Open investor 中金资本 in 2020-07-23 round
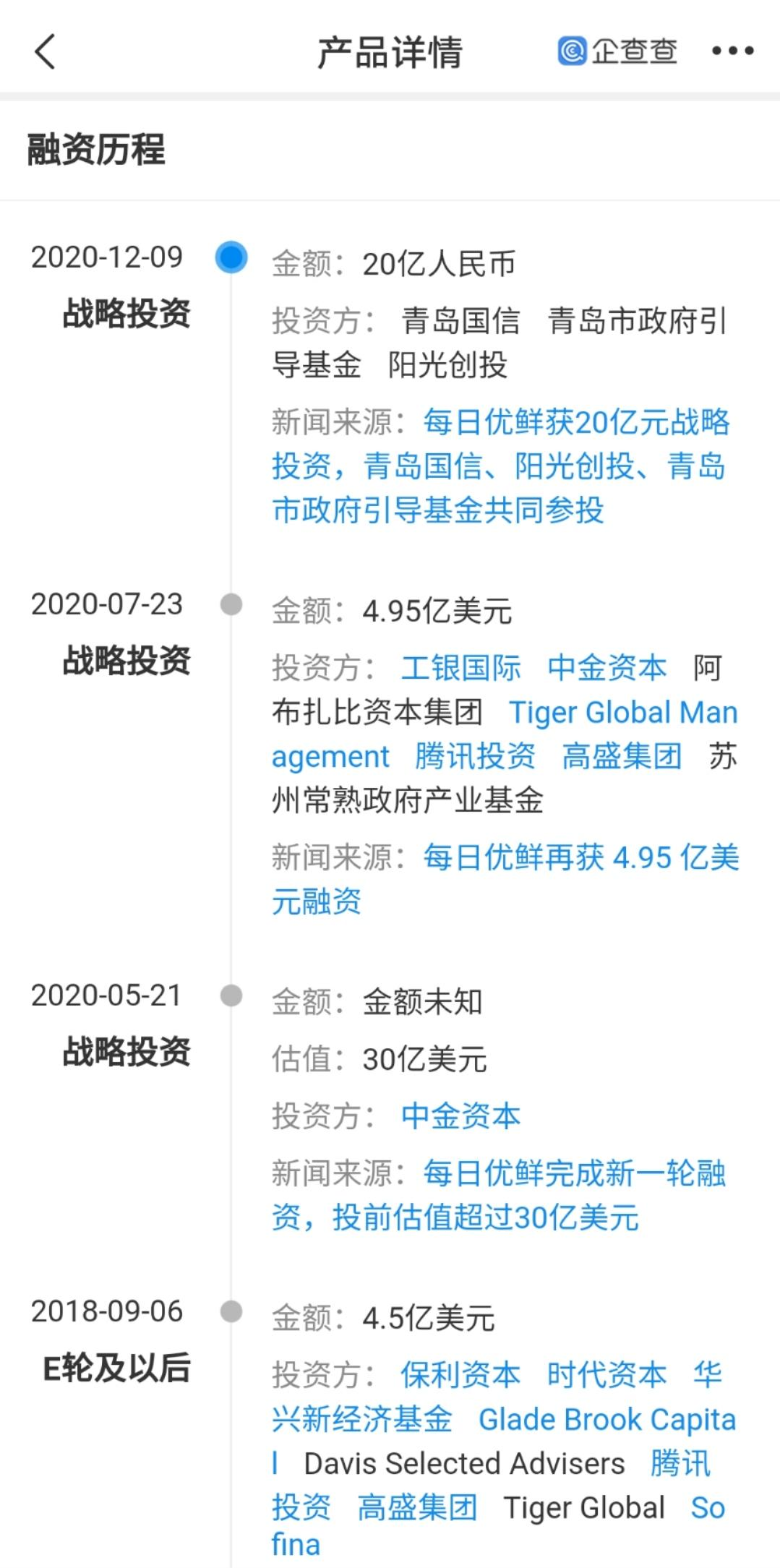Screen dimensions: 780x1568 (x=606, y=668)
